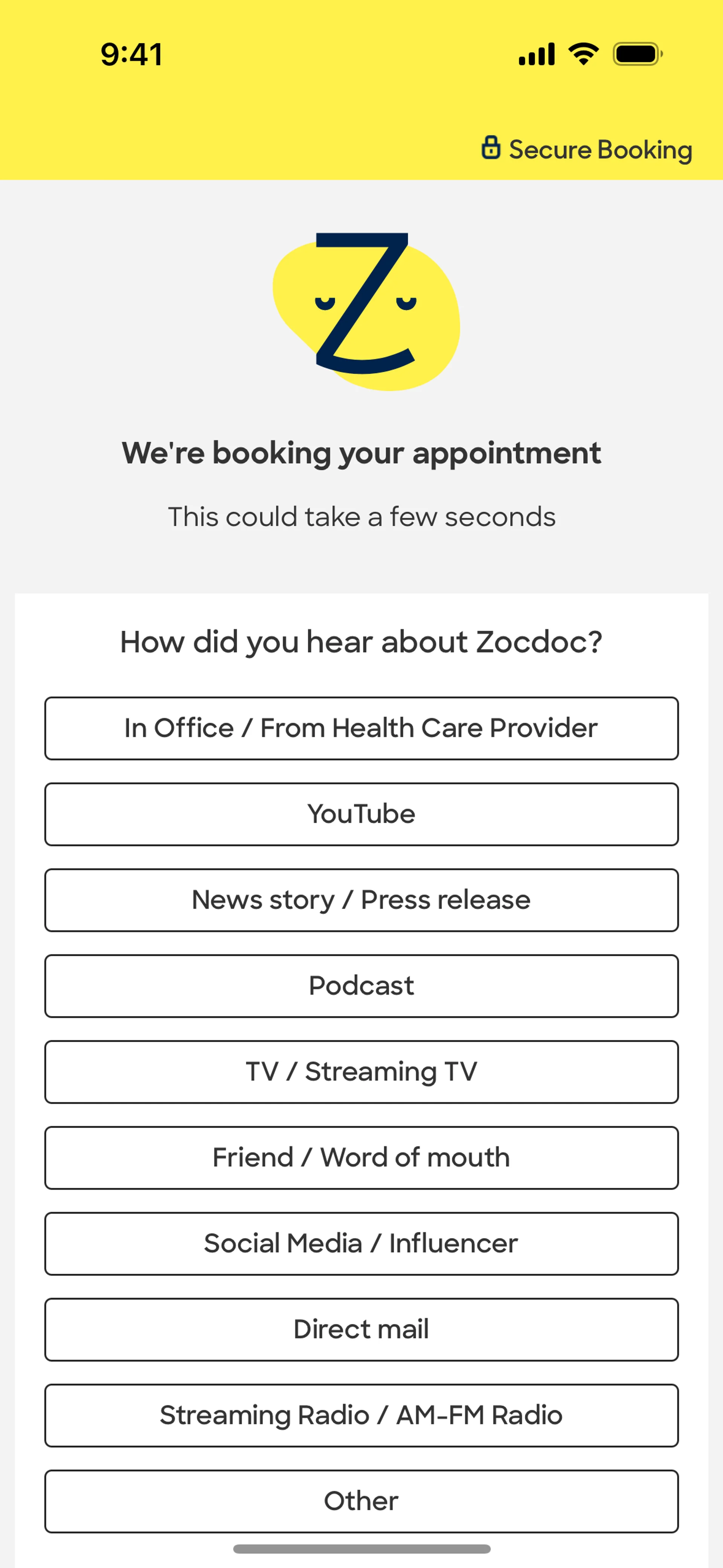Select In Office / From Health Care Provider
Image resolution: width=723 pixels, height=1568 pixels.
tap(361, 728)
